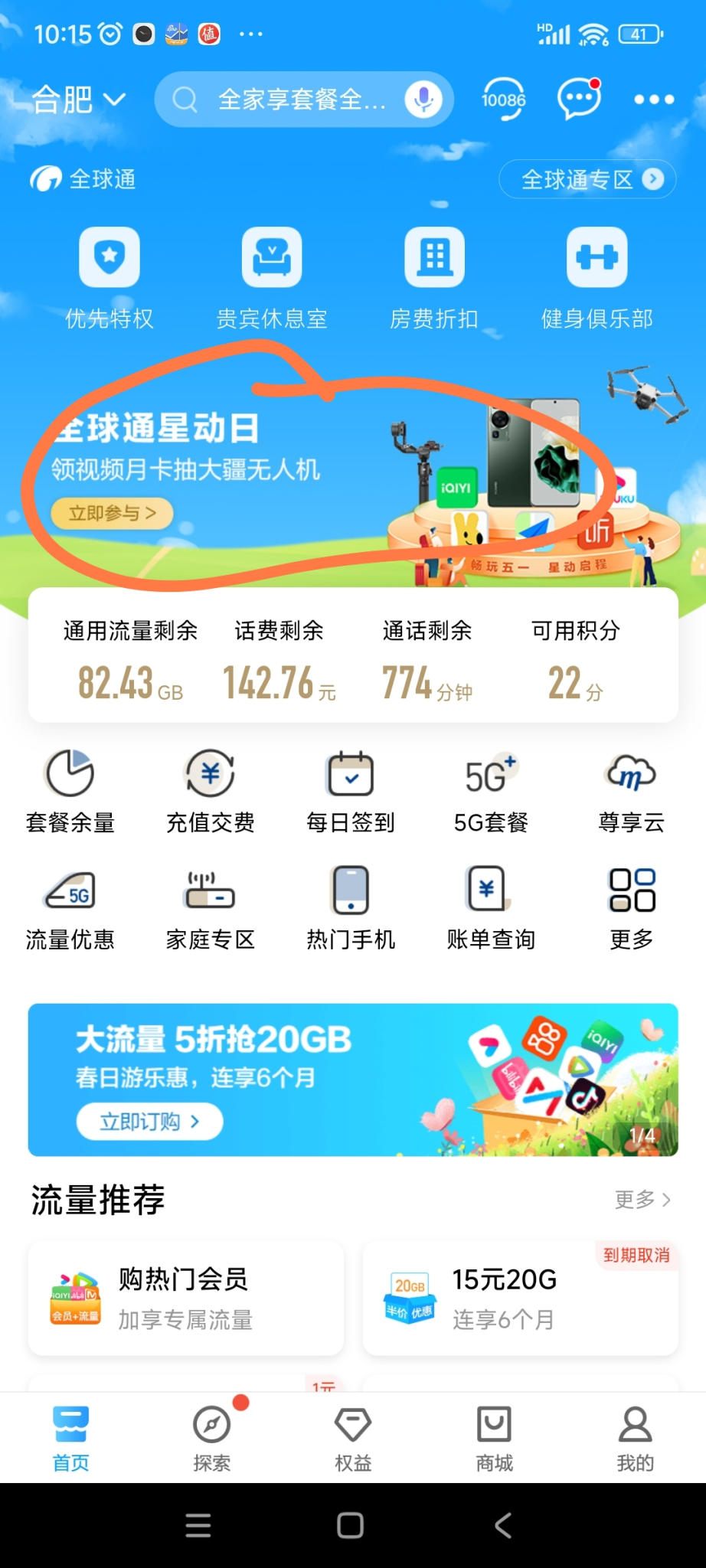This screenshot has width=706, height=1568.
Task: Contact 10086 customer service
Action: [x=503, y=100]
